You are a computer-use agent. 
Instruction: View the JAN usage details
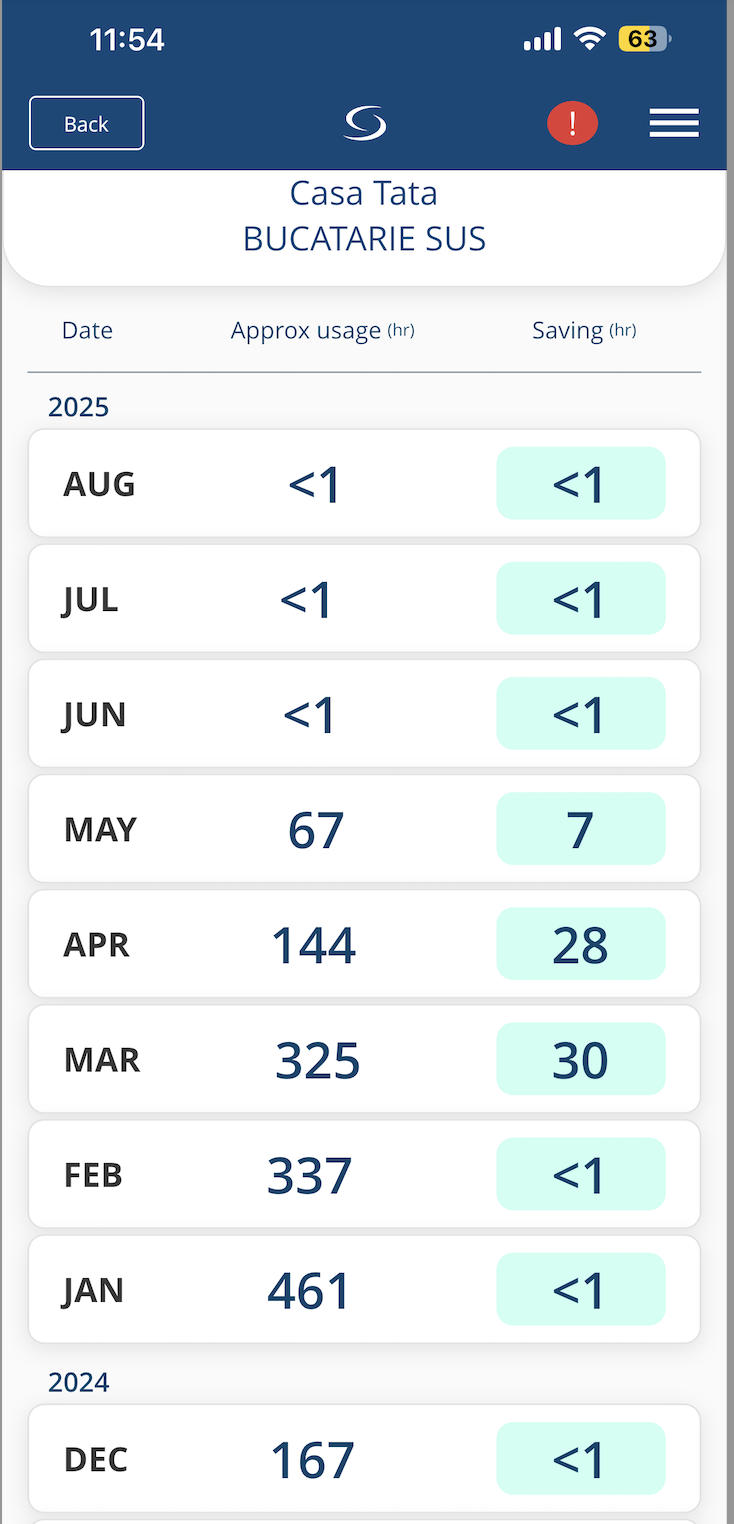[x=364, y=1289]
